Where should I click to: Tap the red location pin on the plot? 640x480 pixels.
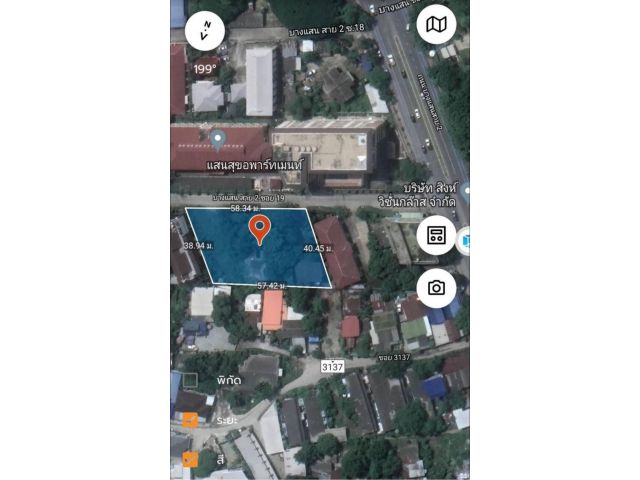point(259,229)
